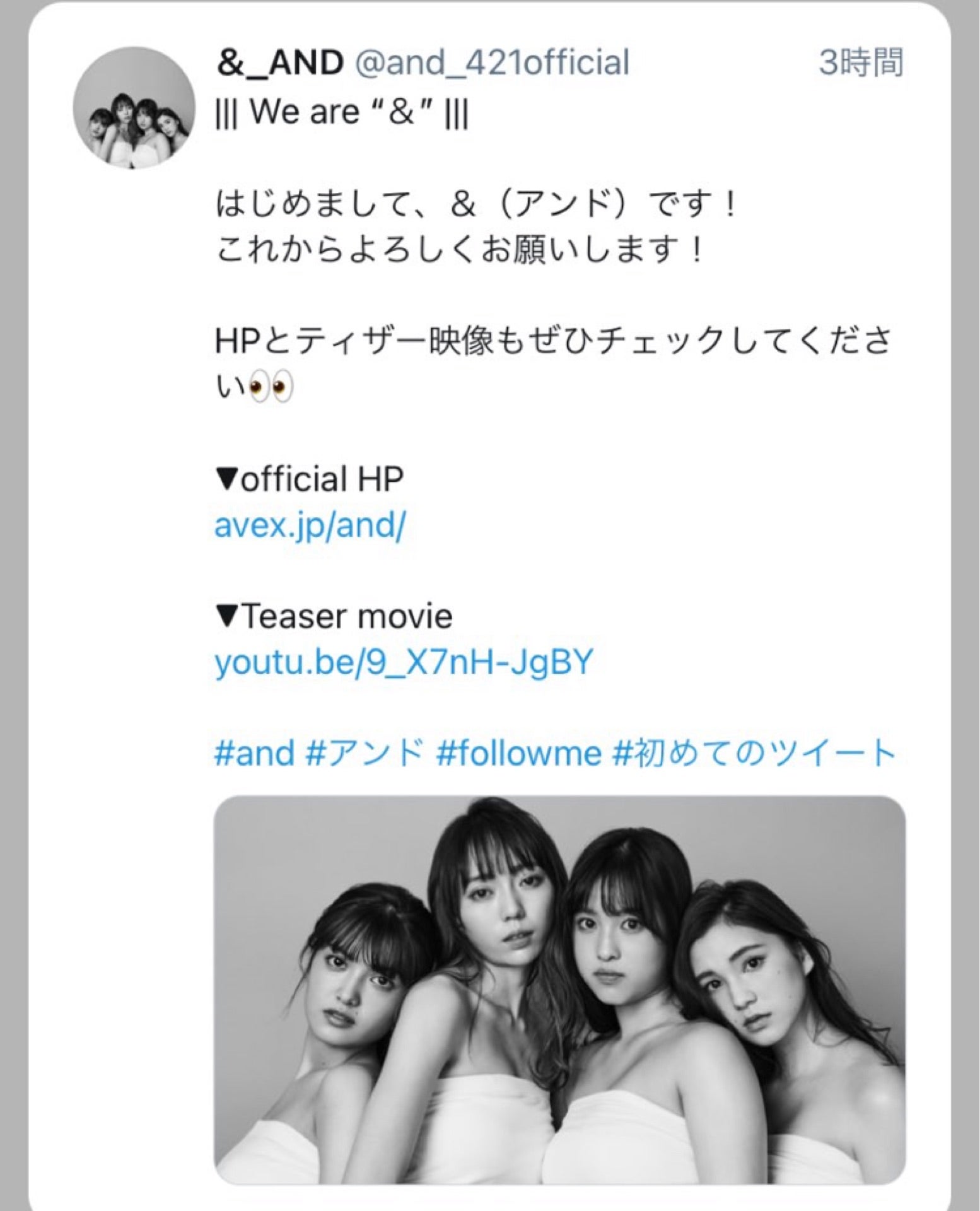Open the &_AND profile avatar

(134, 108)
